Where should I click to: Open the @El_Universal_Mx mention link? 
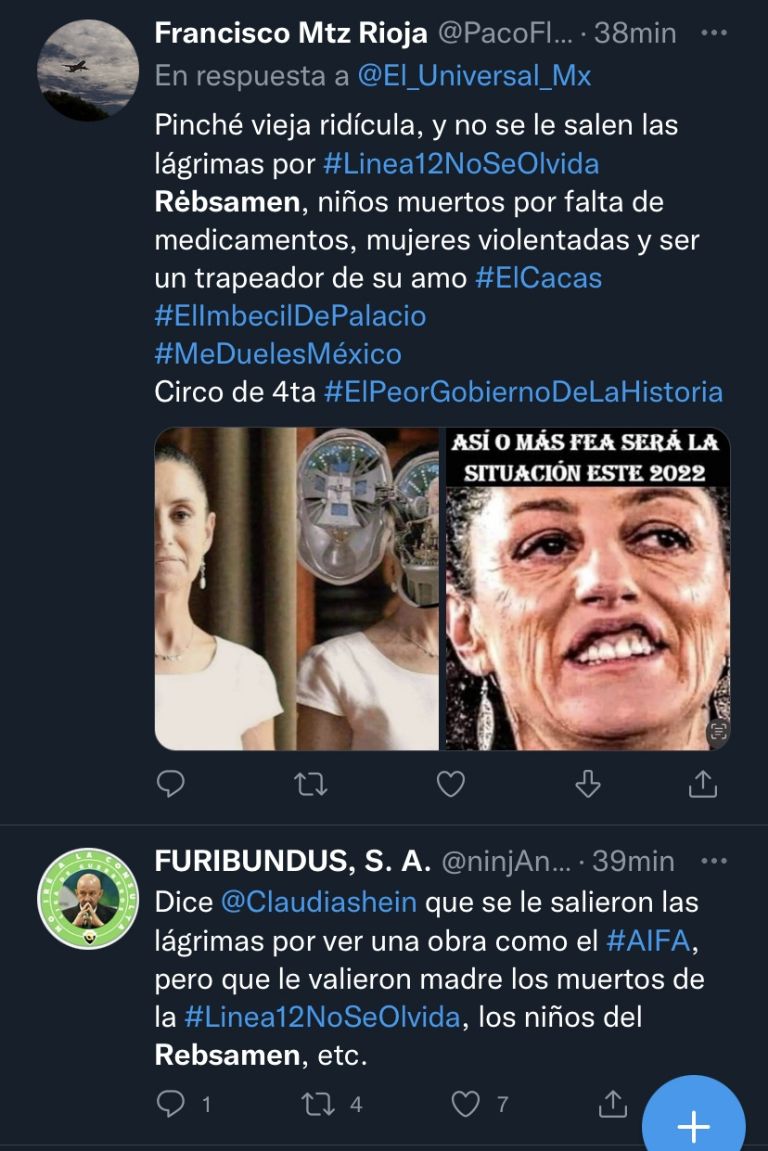(474, 76)
